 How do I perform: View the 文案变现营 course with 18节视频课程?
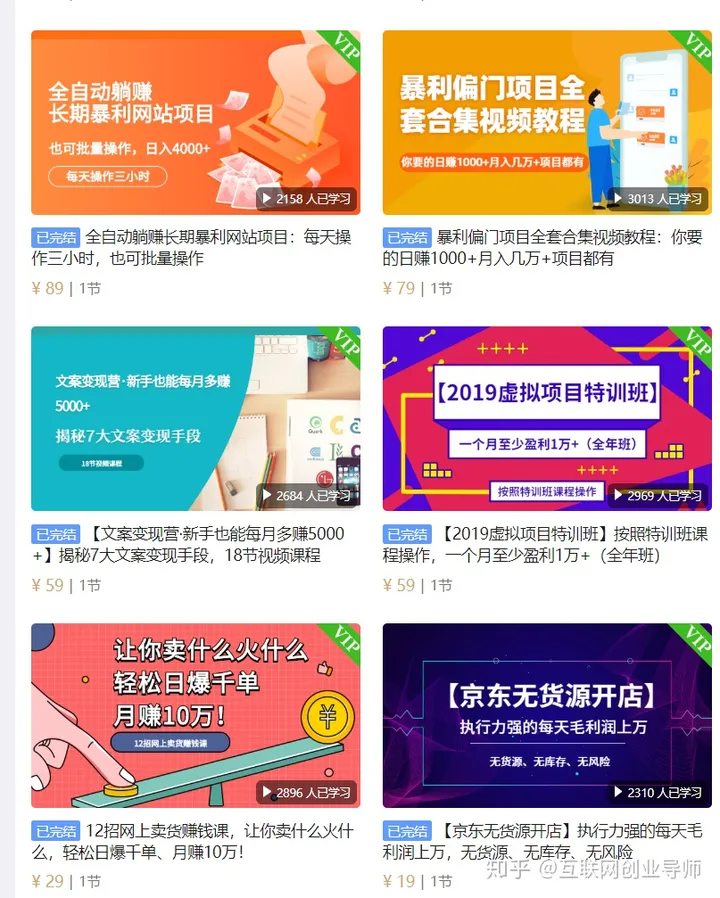[x=195, y=418]
